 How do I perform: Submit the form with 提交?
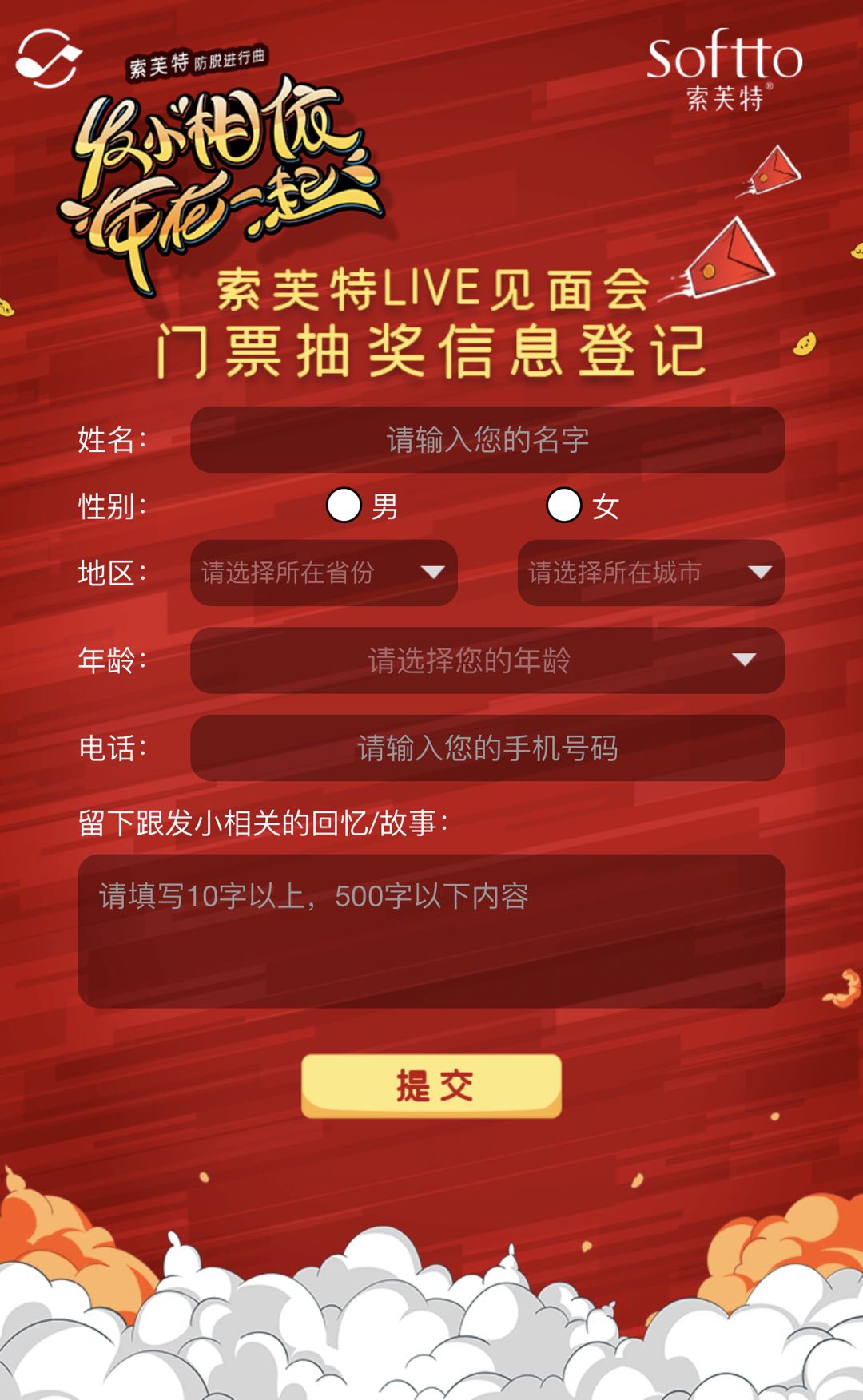coord(431,1085)
